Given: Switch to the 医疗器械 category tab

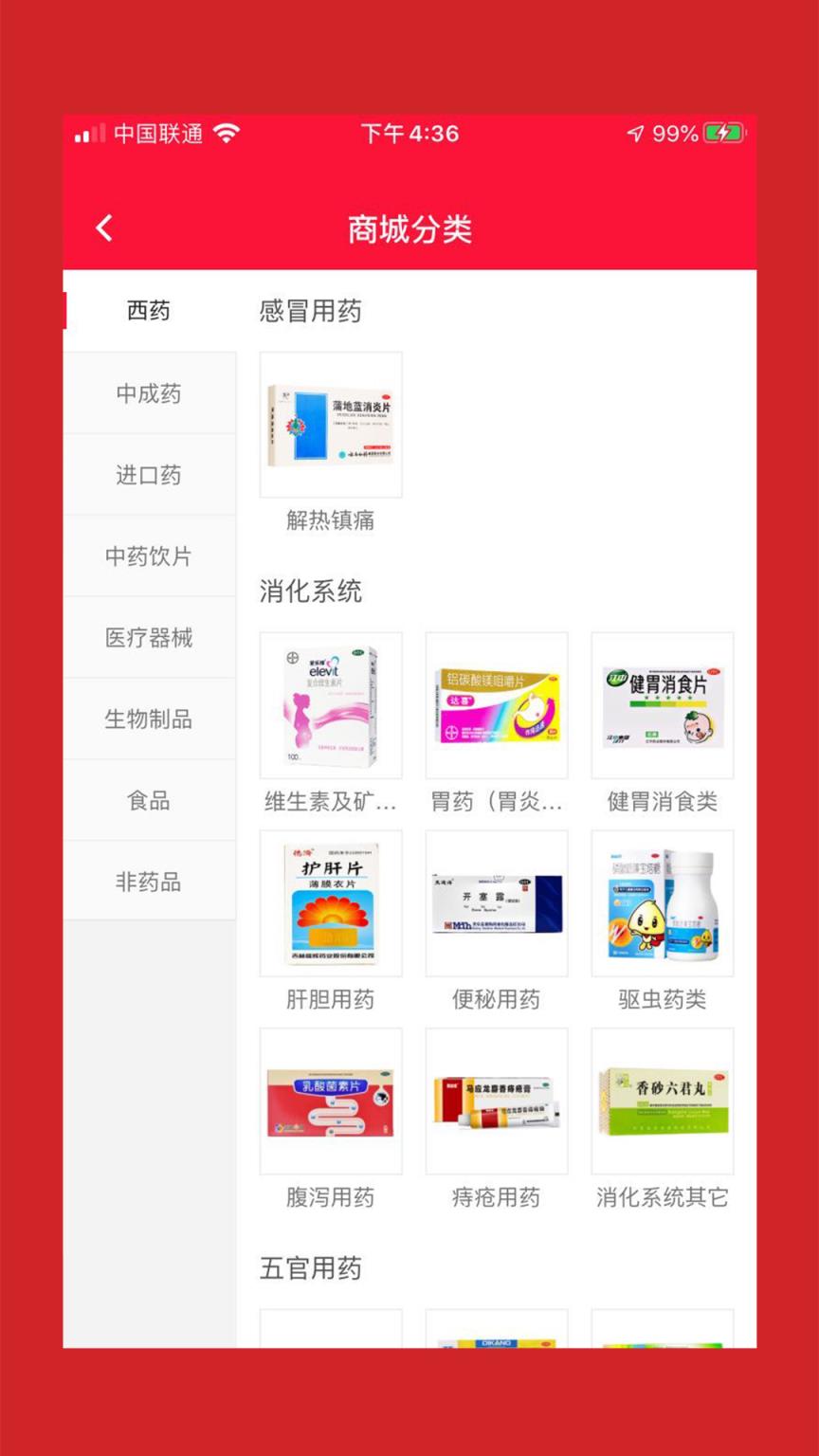Looking at the screenshot, I should 148,638.
